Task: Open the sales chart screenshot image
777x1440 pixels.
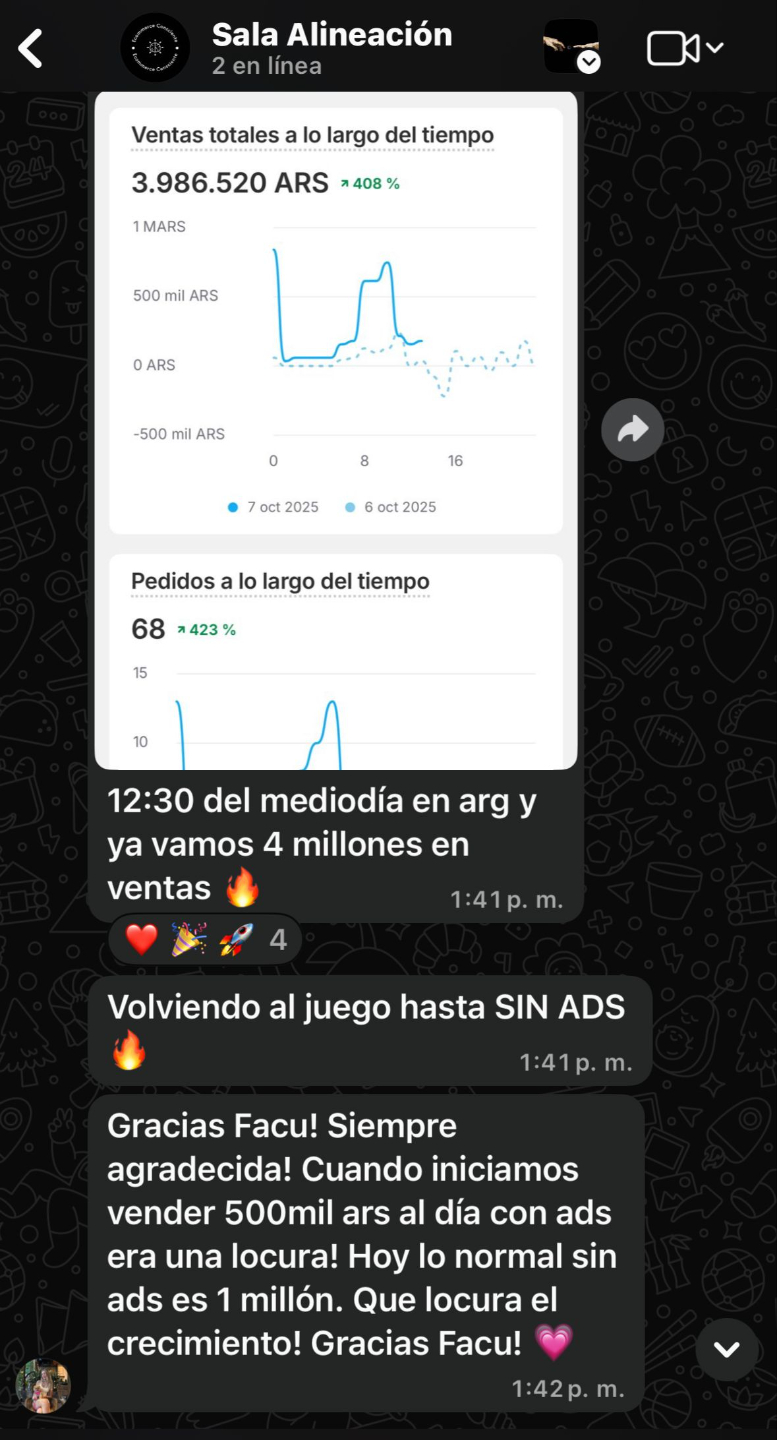Action: click(336, 430)
